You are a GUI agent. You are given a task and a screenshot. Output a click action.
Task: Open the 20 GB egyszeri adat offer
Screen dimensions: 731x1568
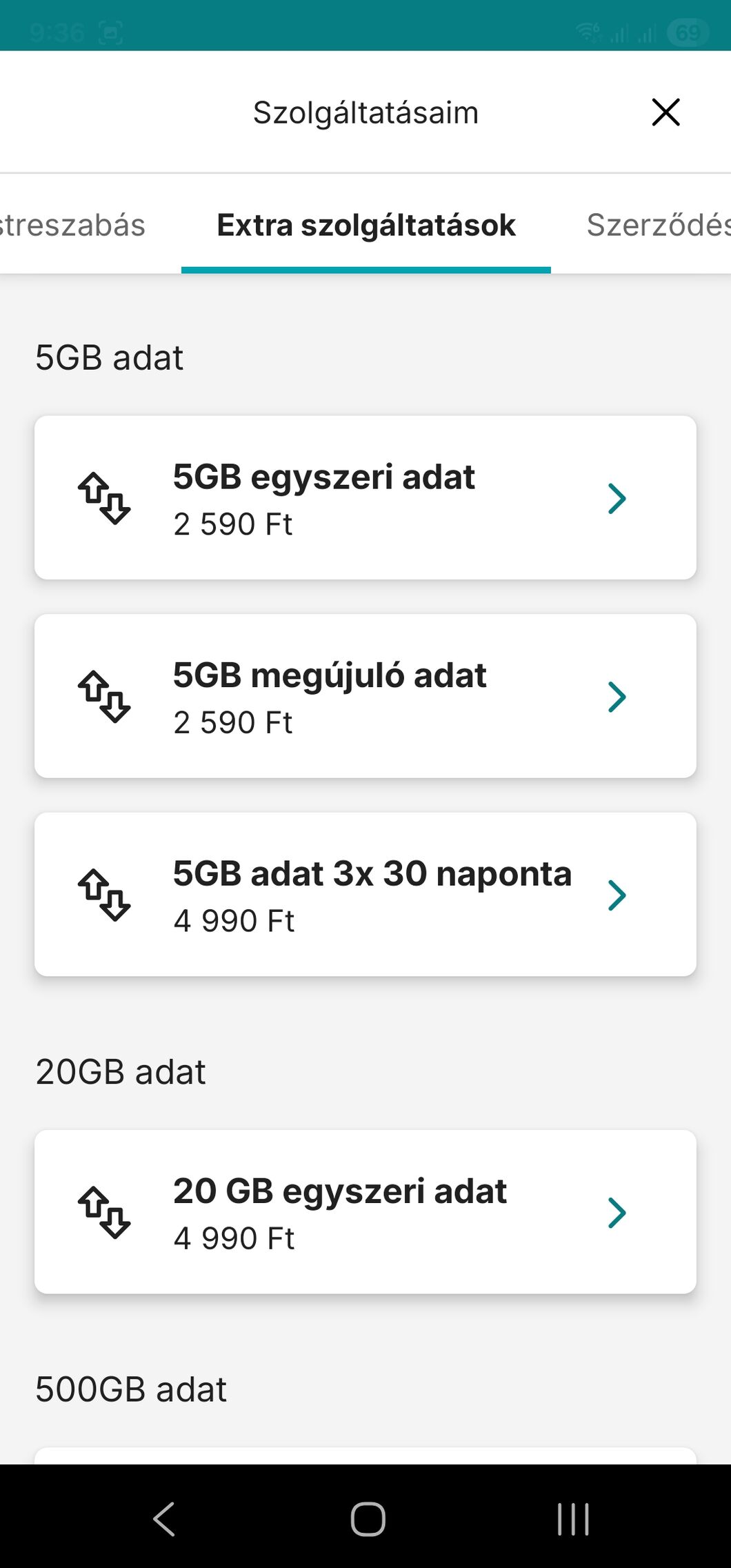point(365,1212)
